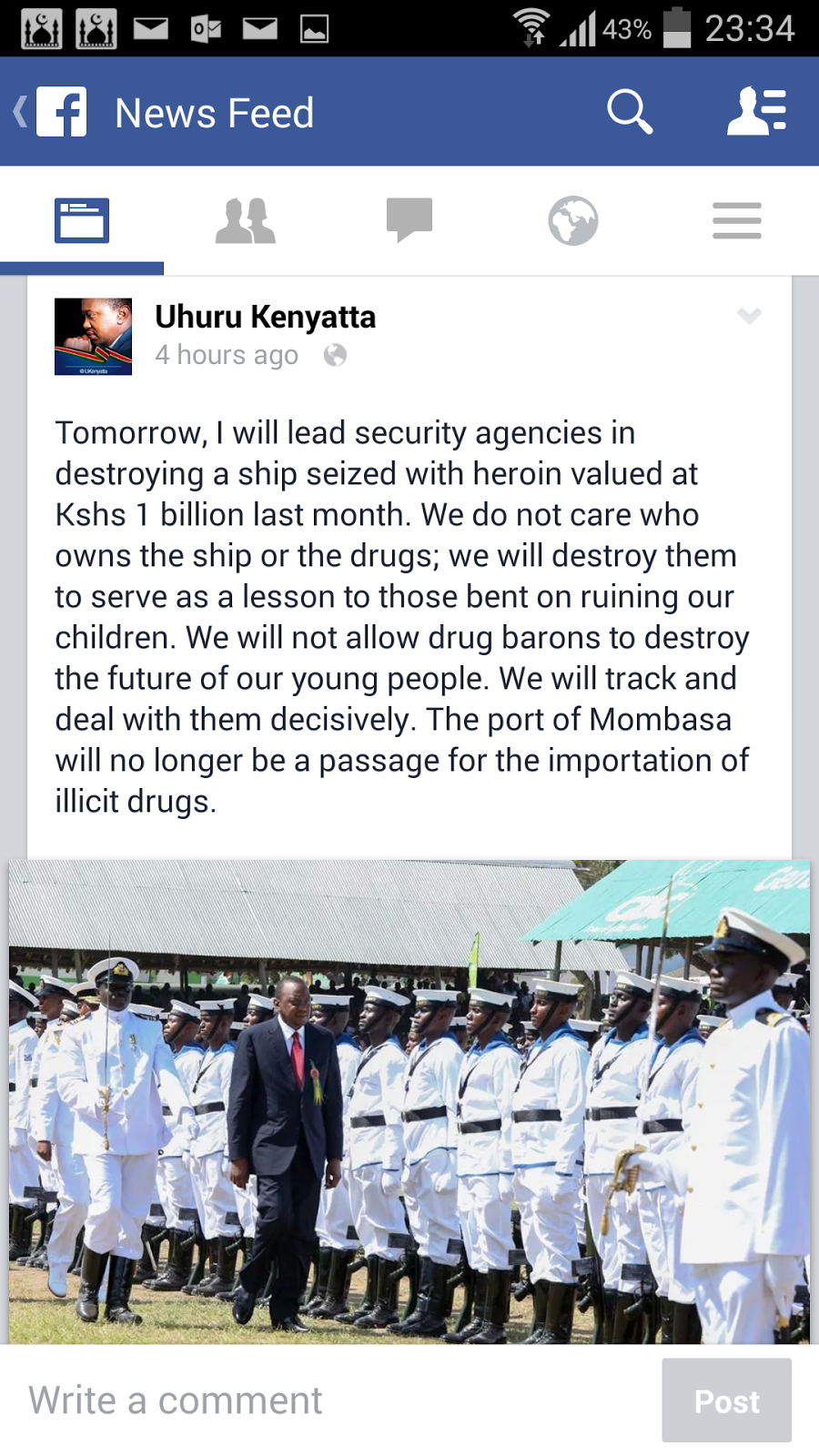819x1456 pixels.
Task: Expand the post options chevron
Action: coord(749,316)
